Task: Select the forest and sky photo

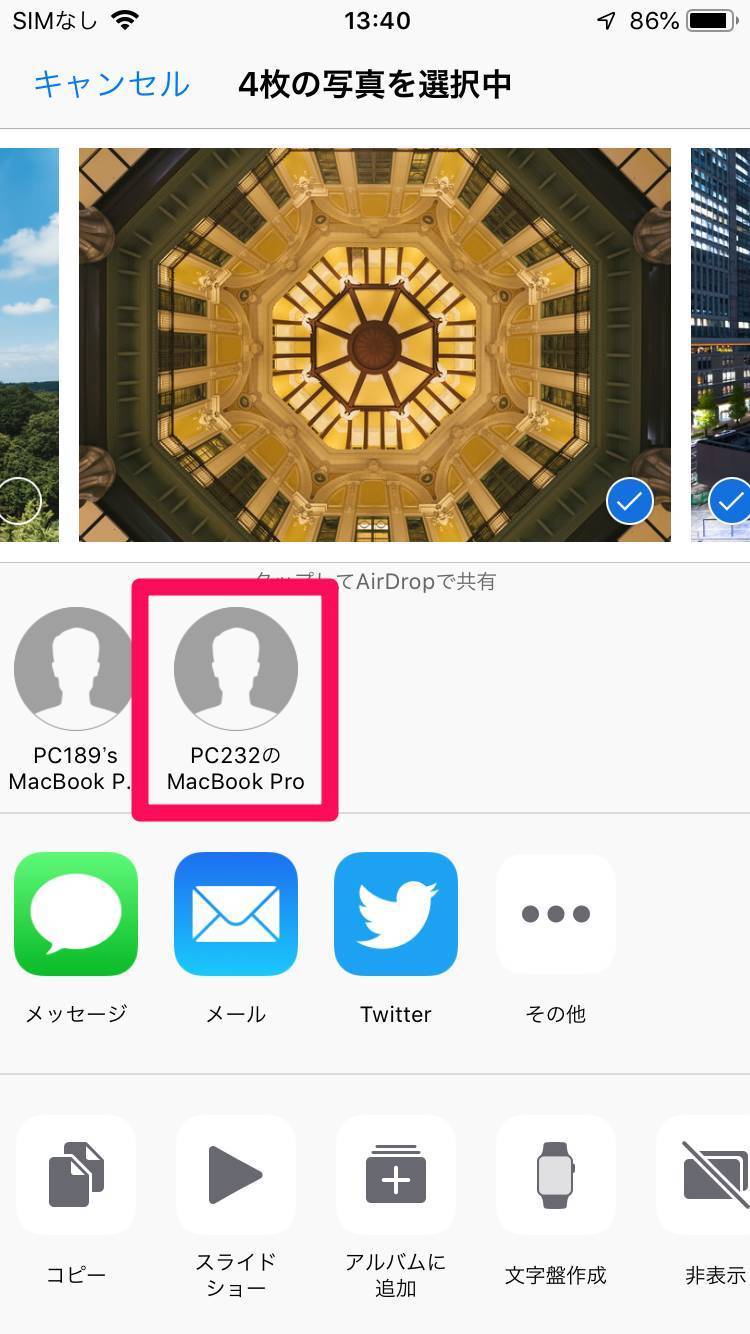Action: pos(20,500)
